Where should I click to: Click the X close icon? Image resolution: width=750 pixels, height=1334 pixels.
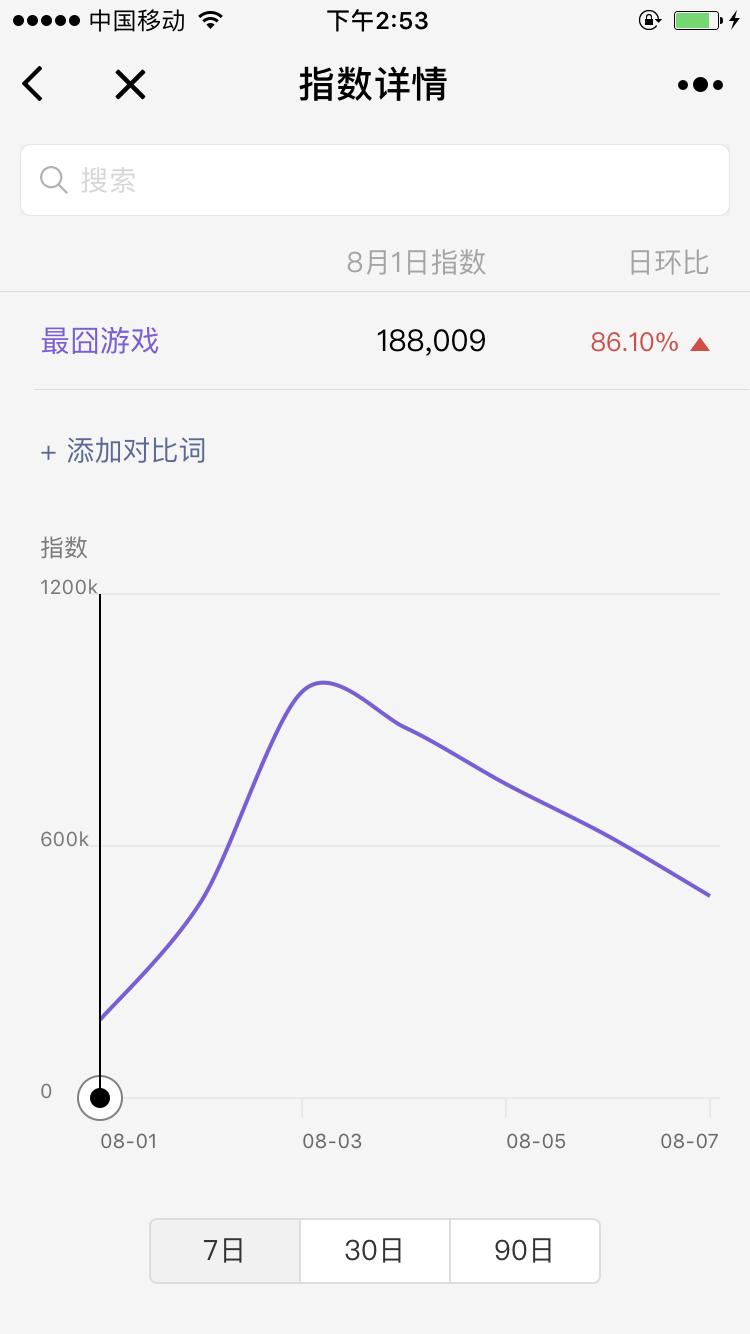[x=130, y=84]
